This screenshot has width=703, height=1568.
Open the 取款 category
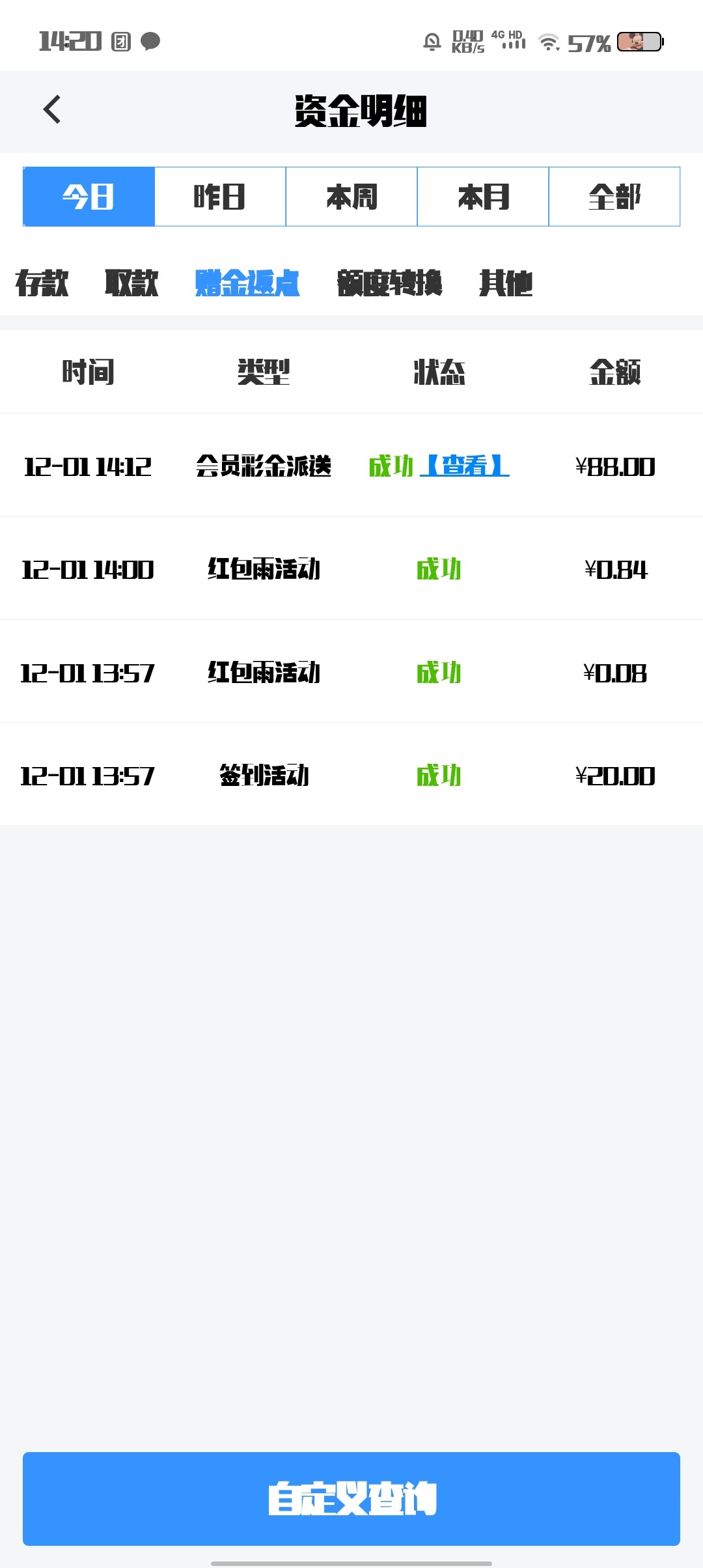pos(131,283)
